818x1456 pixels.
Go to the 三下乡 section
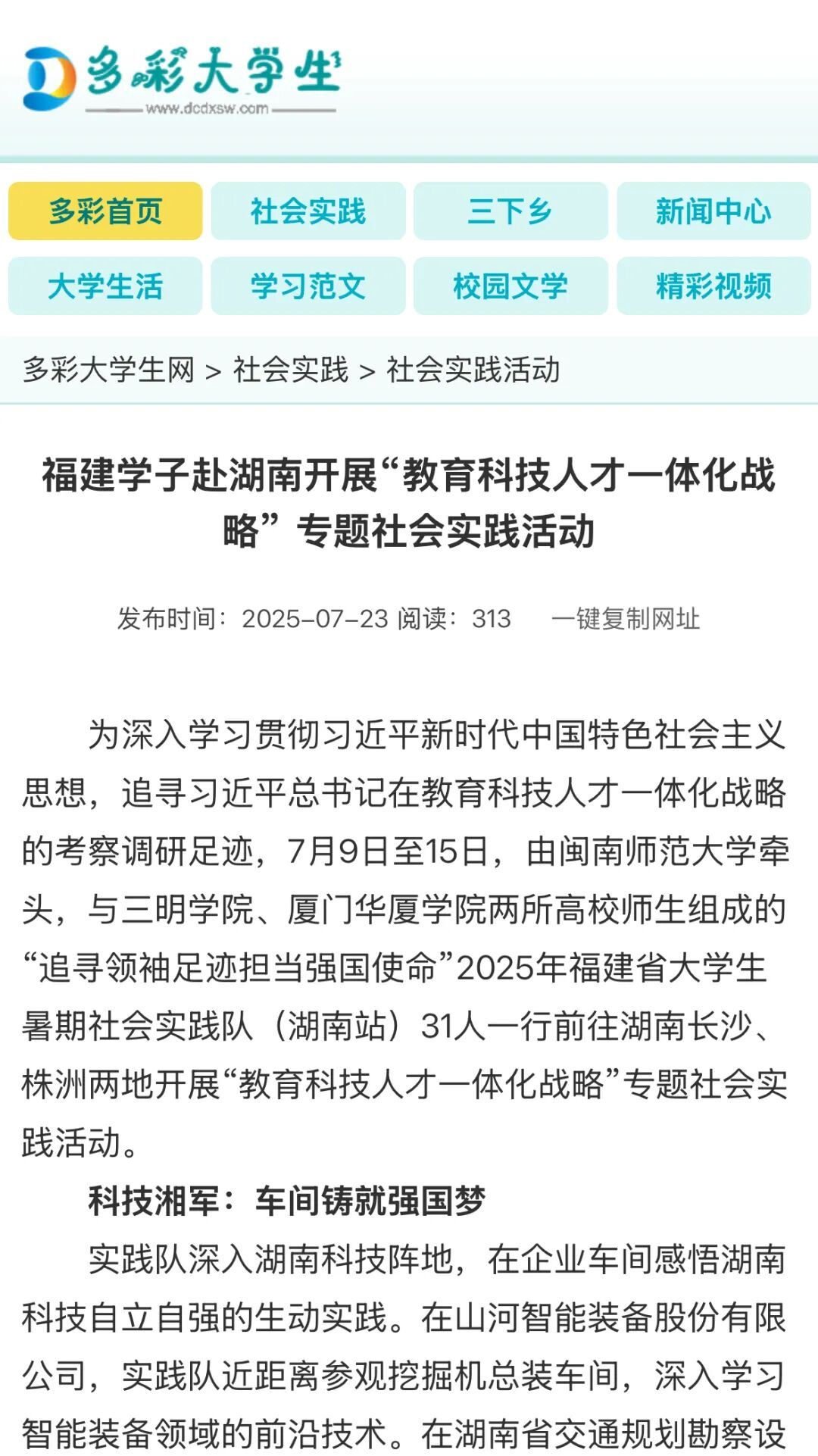(510, 211)
